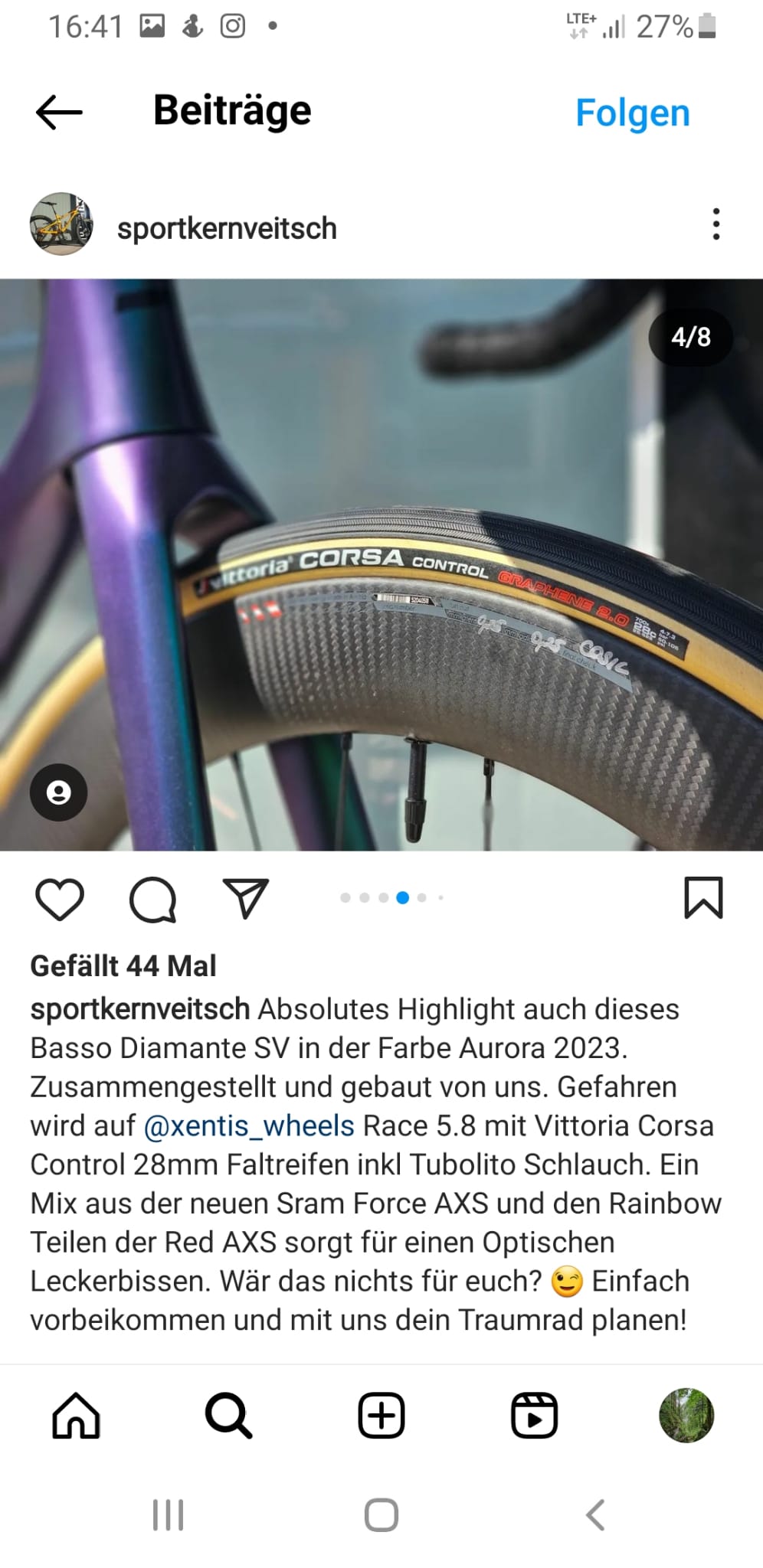This screenshot has height=1568, width=763.
Task: Open recent apps from the navigation bar
Action: (x=168, y=1515)
